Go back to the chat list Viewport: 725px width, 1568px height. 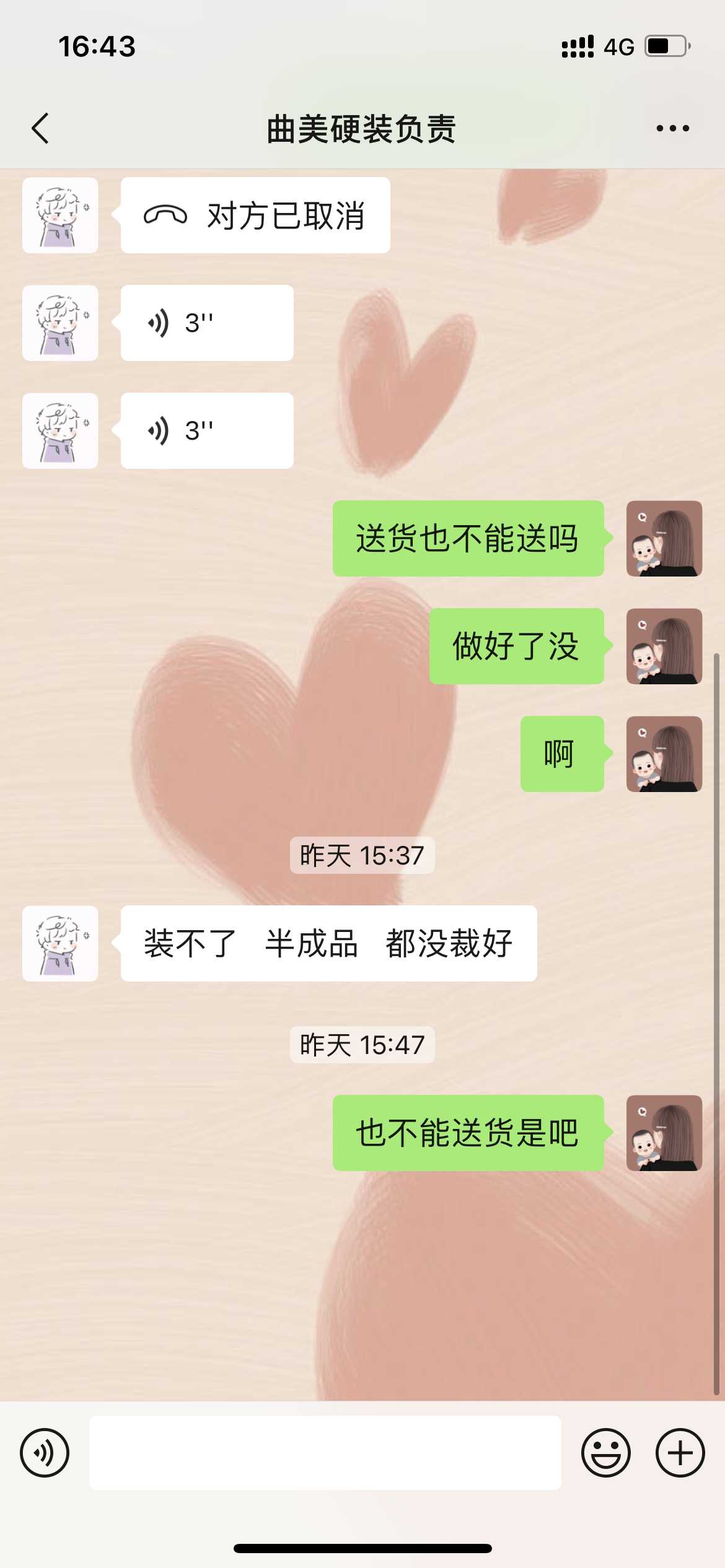pos(41,128)
